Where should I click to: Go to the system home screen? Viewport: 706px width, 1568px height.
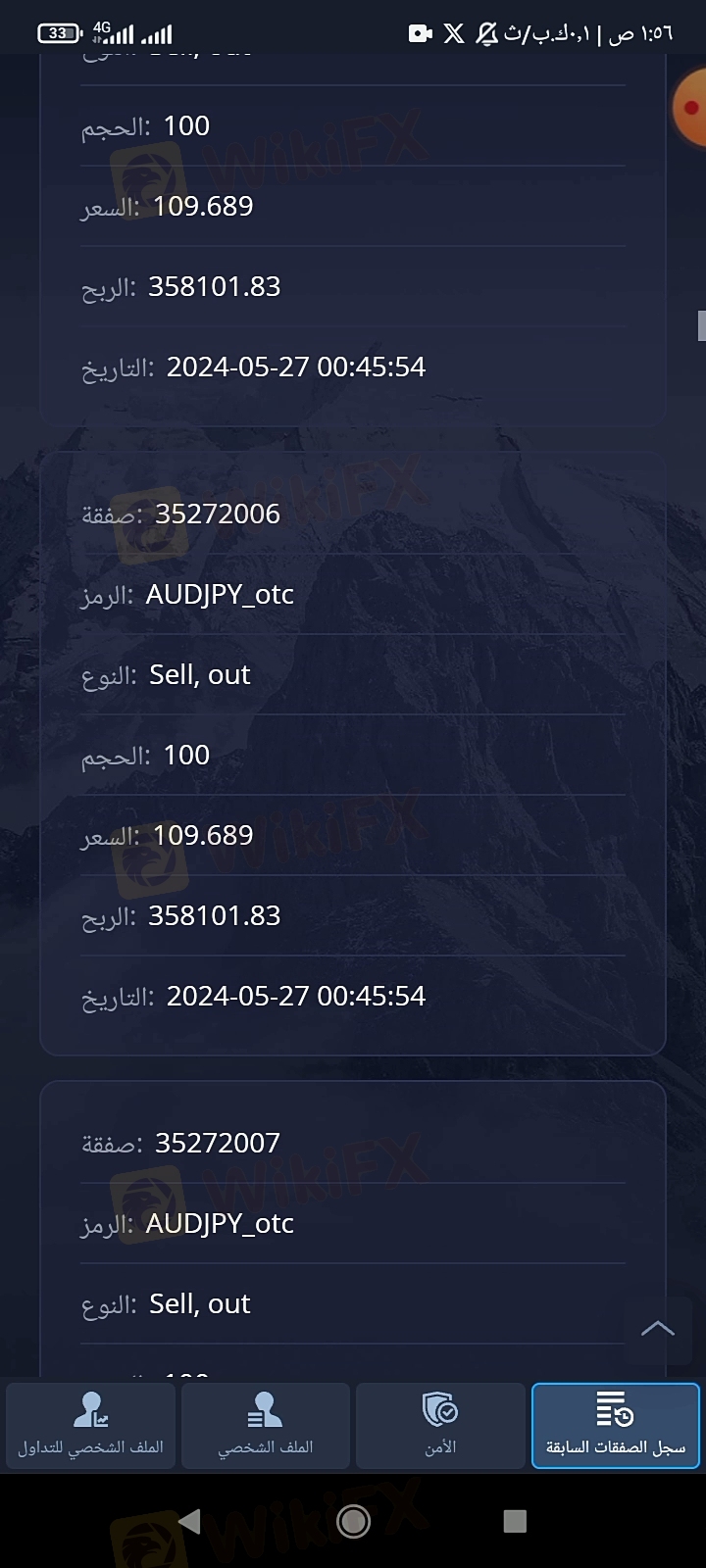pos(353,1521)
